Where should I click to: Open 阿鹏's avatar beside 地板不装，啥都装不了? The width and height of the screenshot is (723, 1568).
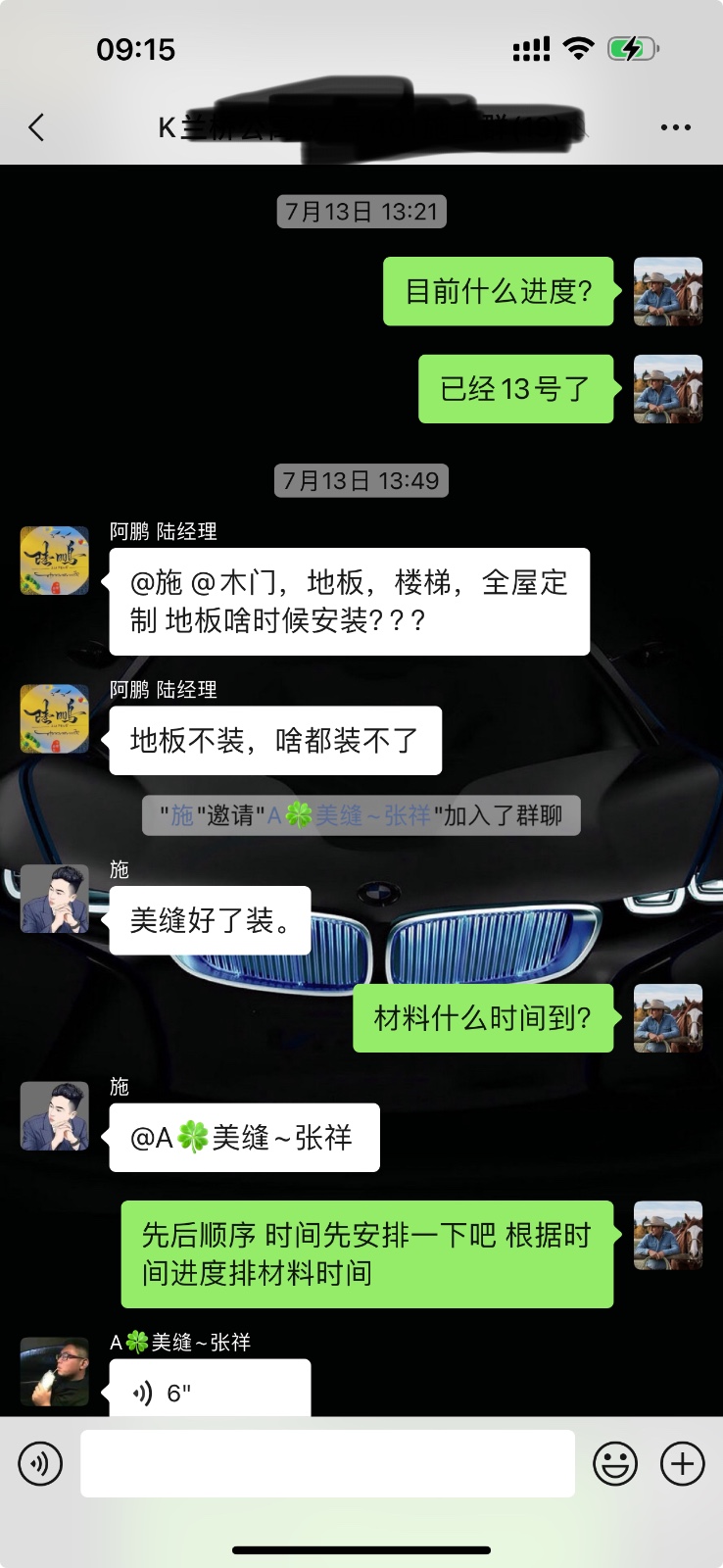coord(55,718)
